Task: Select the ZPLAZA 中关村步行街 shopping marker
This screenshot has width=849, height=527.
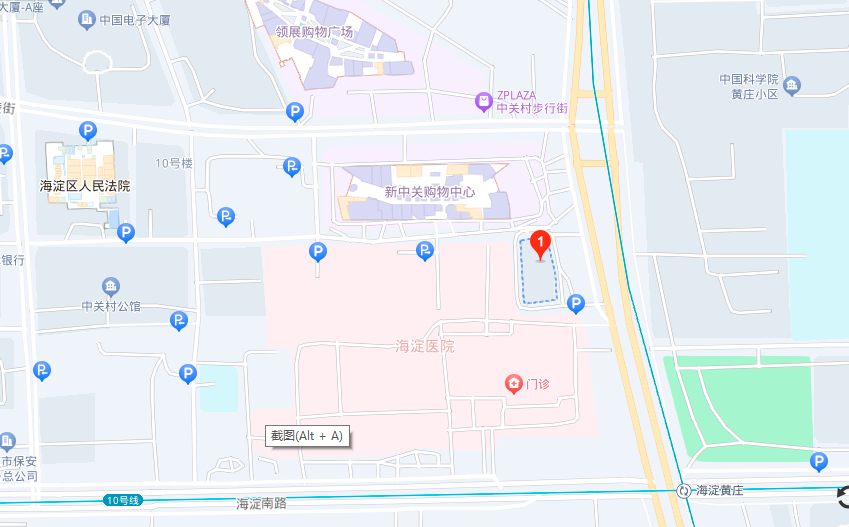Action: click(x=484, y=100)
